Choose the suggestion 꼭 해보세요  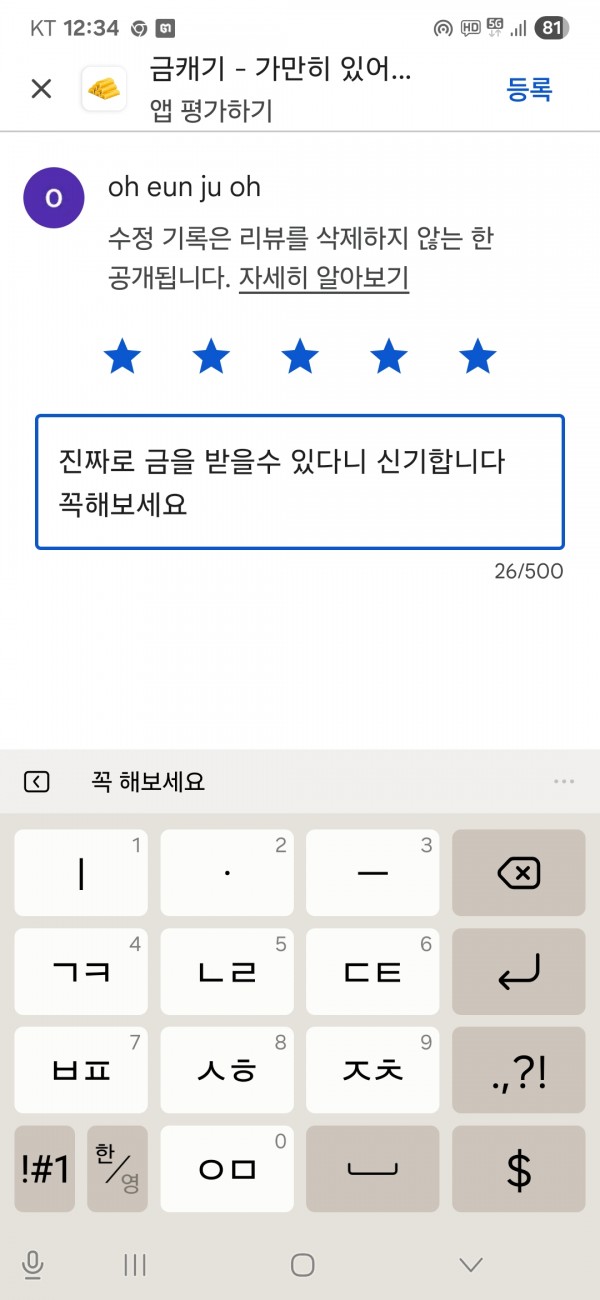click(x=148, y=782)
